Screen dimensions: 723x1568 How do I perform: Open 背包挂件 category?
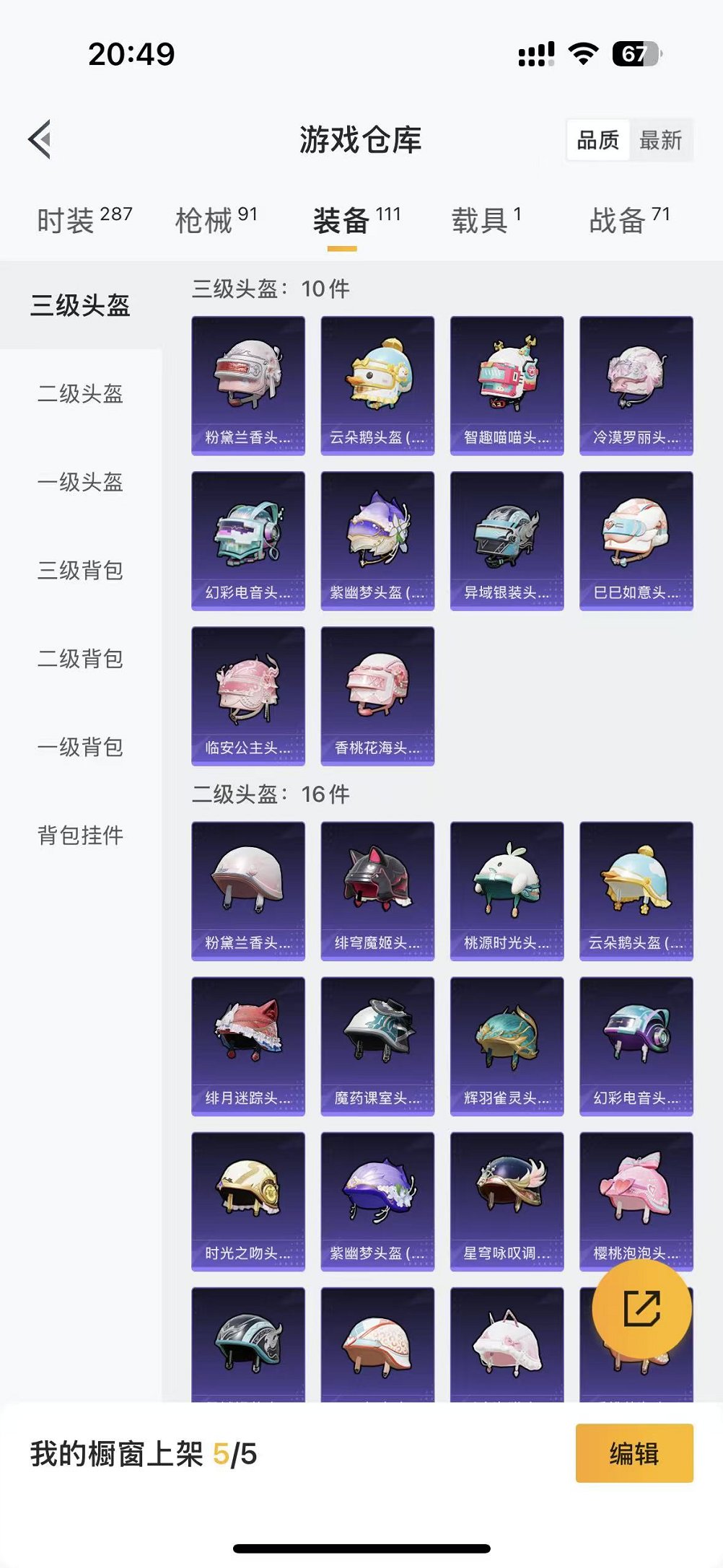[80, 836]
